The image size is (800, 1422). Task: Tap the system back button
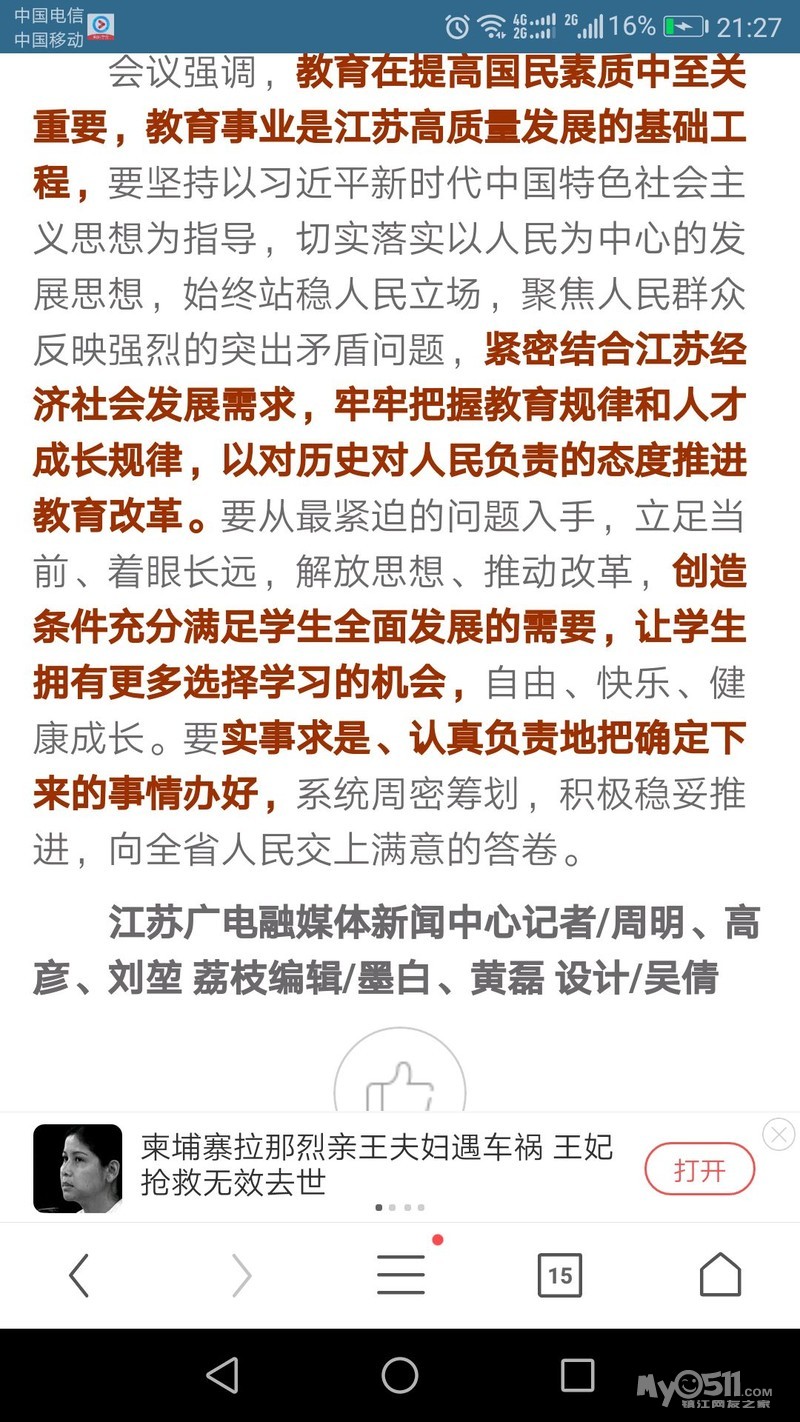coord(222,1376)
